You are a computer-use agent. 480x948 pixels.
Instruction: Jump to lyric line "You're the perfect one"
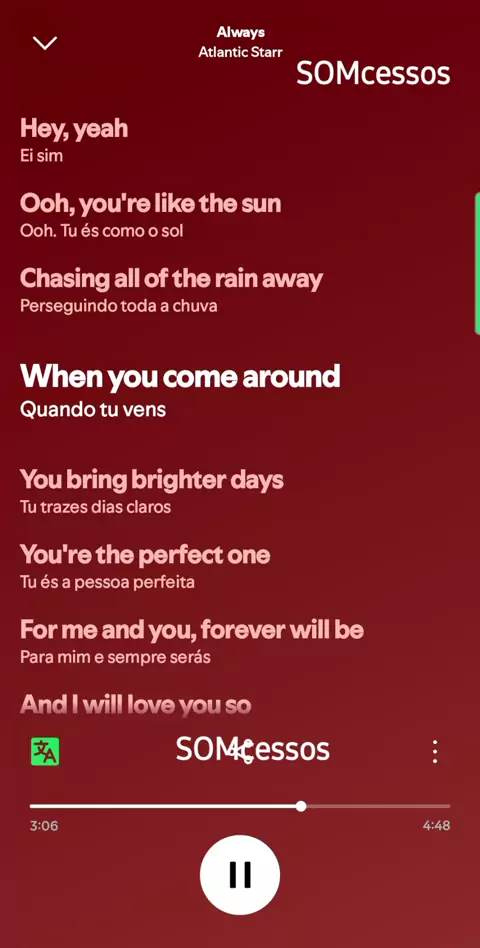[x=145, y=555]
